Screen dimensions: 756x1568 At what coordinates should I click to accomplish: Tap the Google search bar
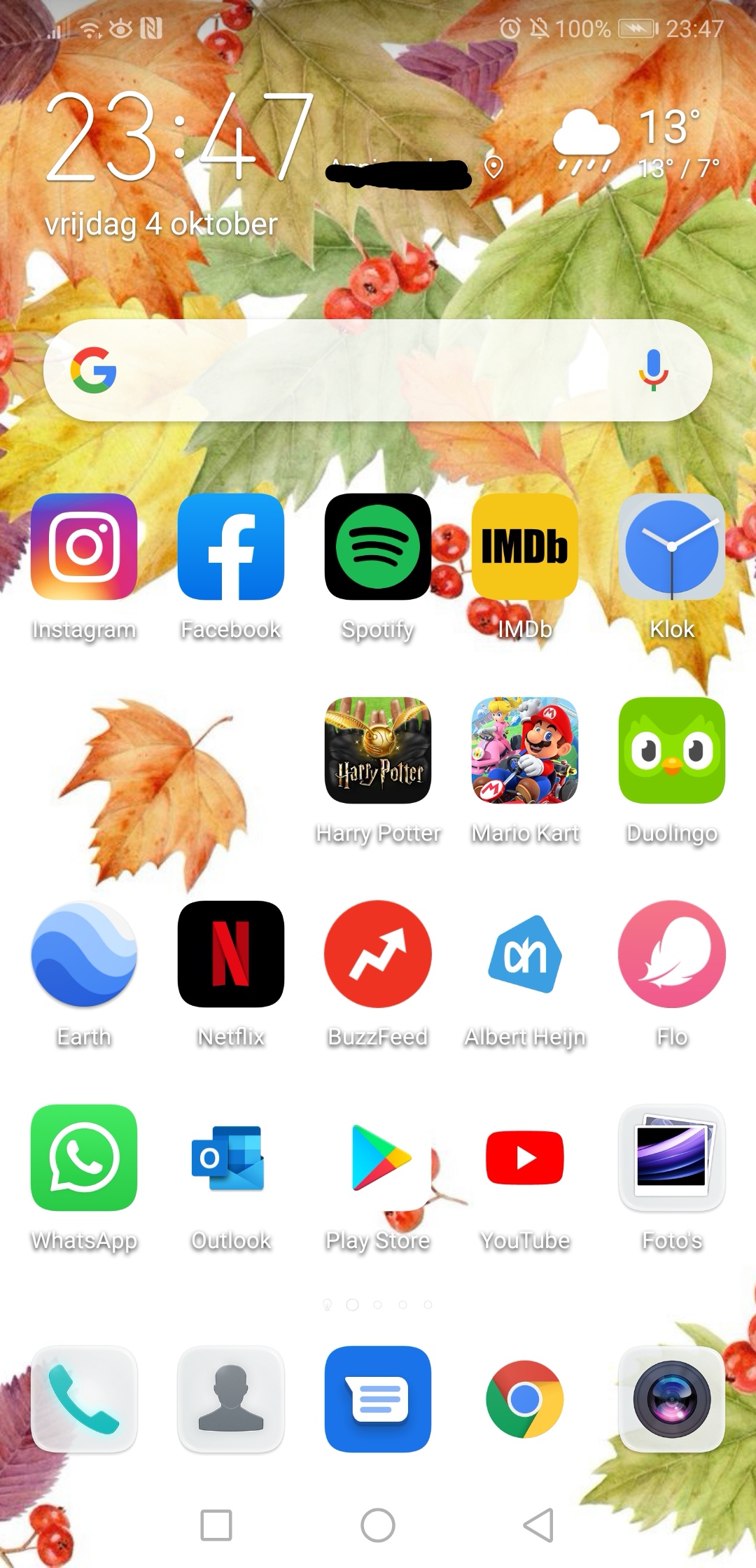pos(378,370)
